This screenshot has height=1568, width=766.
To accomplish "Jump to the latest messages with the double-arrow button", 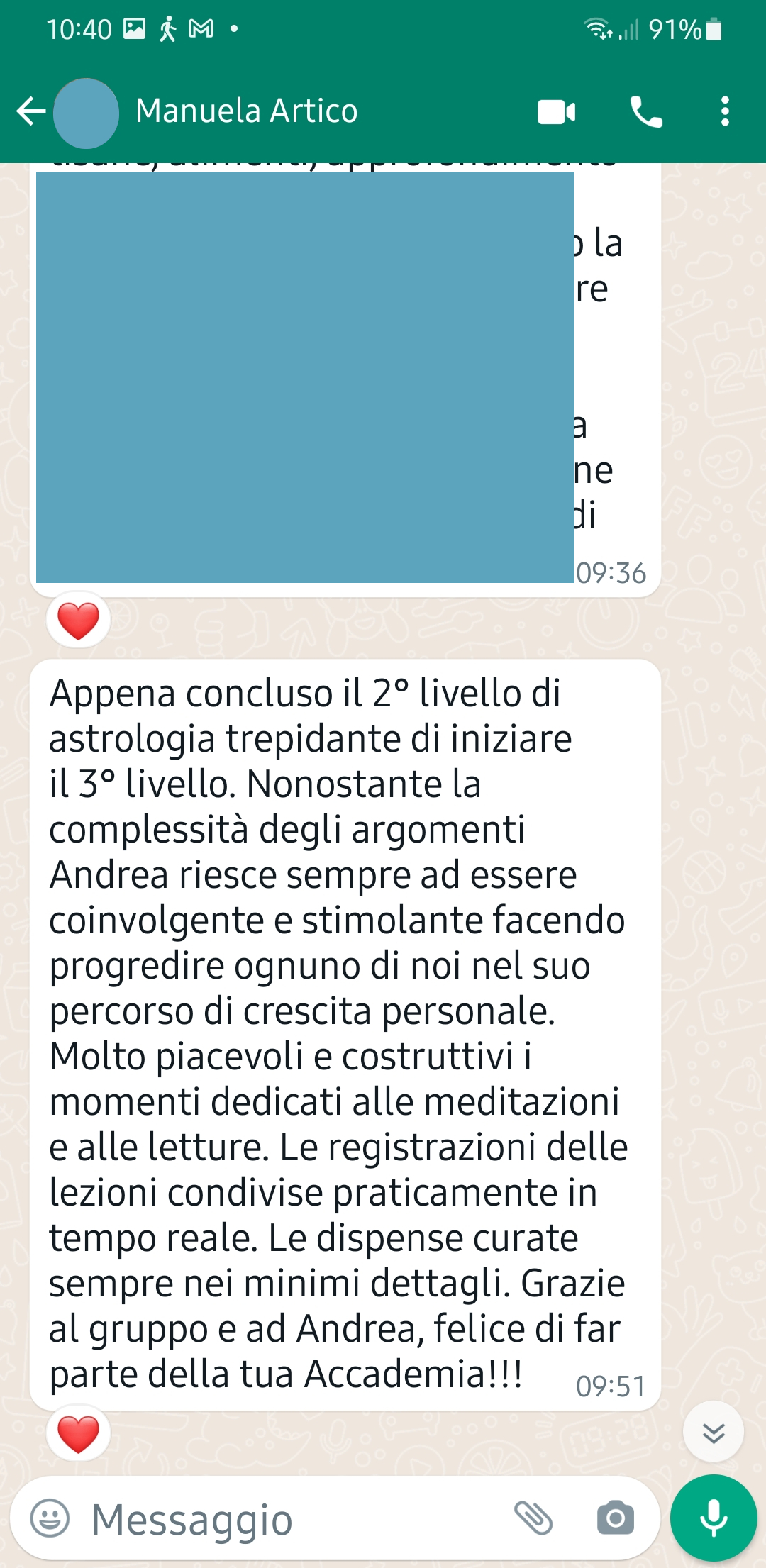I will 714,1433.
